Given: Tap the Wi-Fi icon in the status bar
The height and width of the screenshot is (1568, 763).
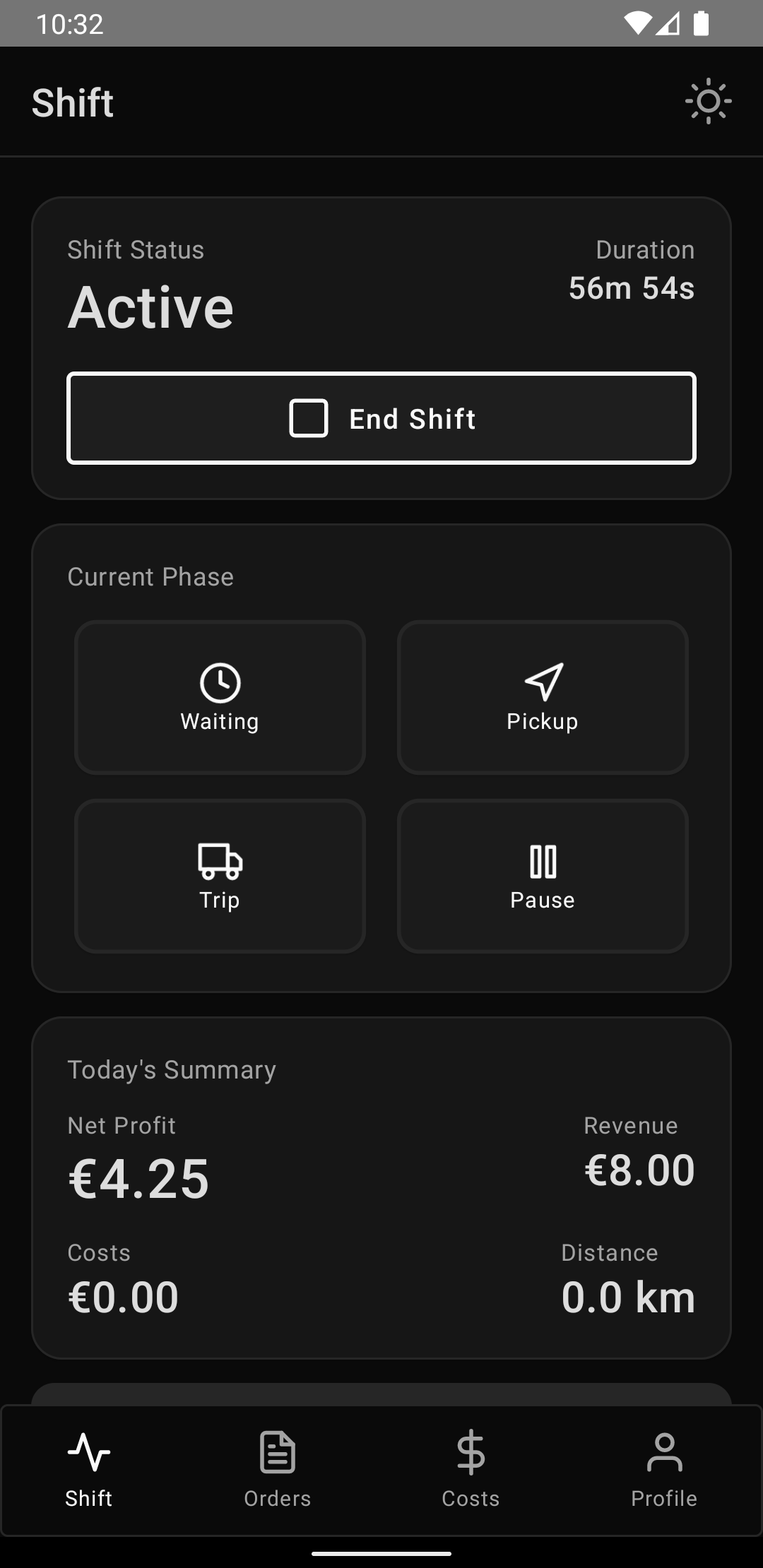Looking at the screenshot, I should pos(637,23).
